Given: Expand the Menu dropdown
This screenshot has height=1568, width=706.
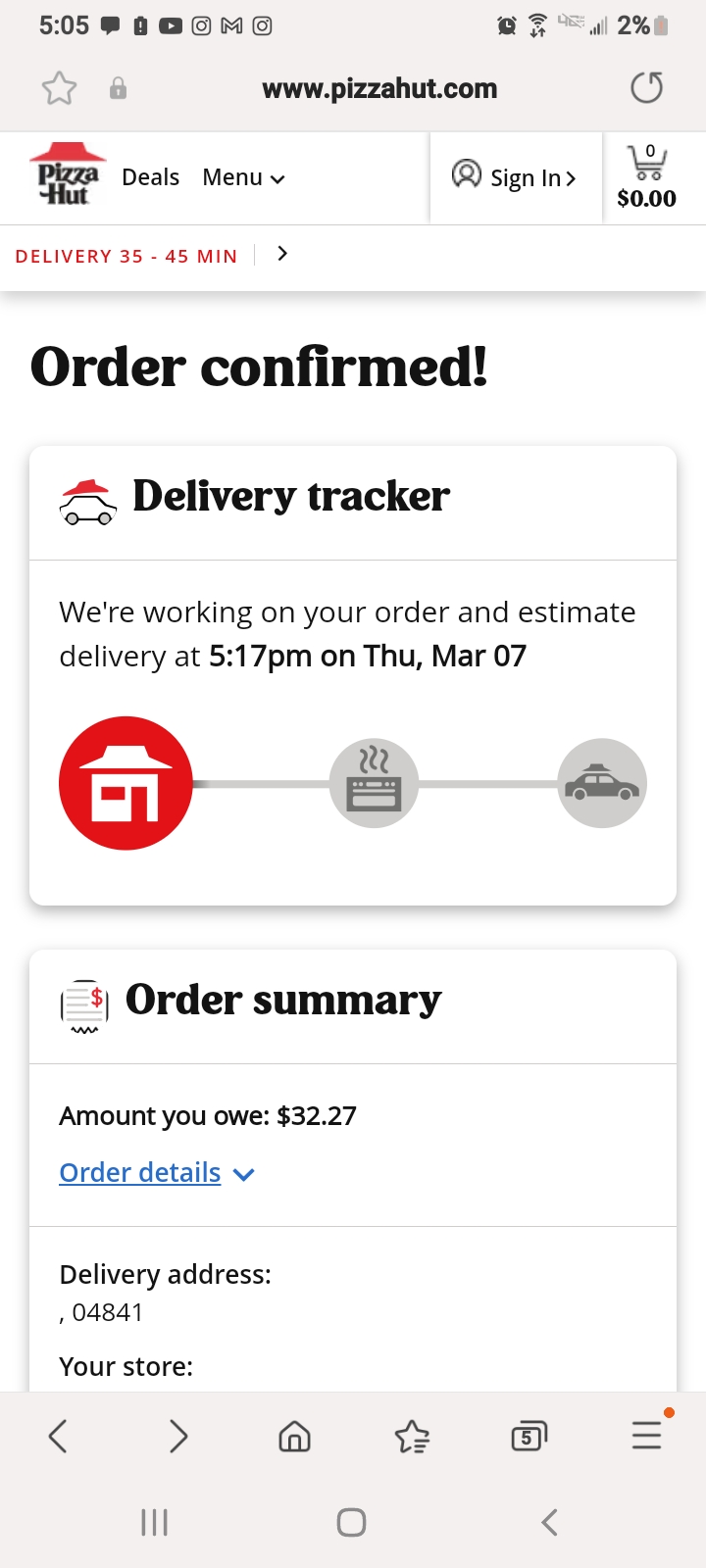Looking at the screenshot, I should pos(243,177).
